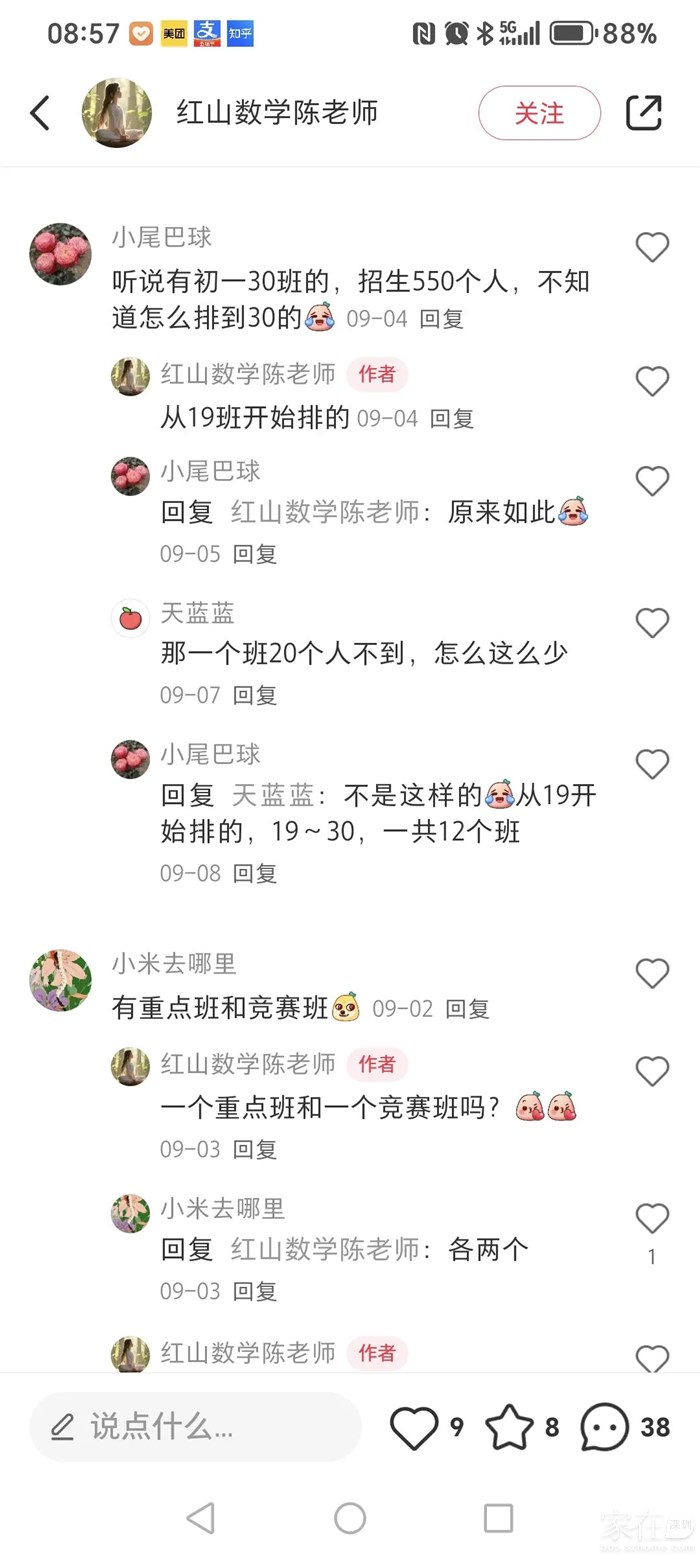Screen dimensions: 700x1555
Task: Like 小米去哪里's comment 有重点班和竞赛班
Action: [652, 973]
